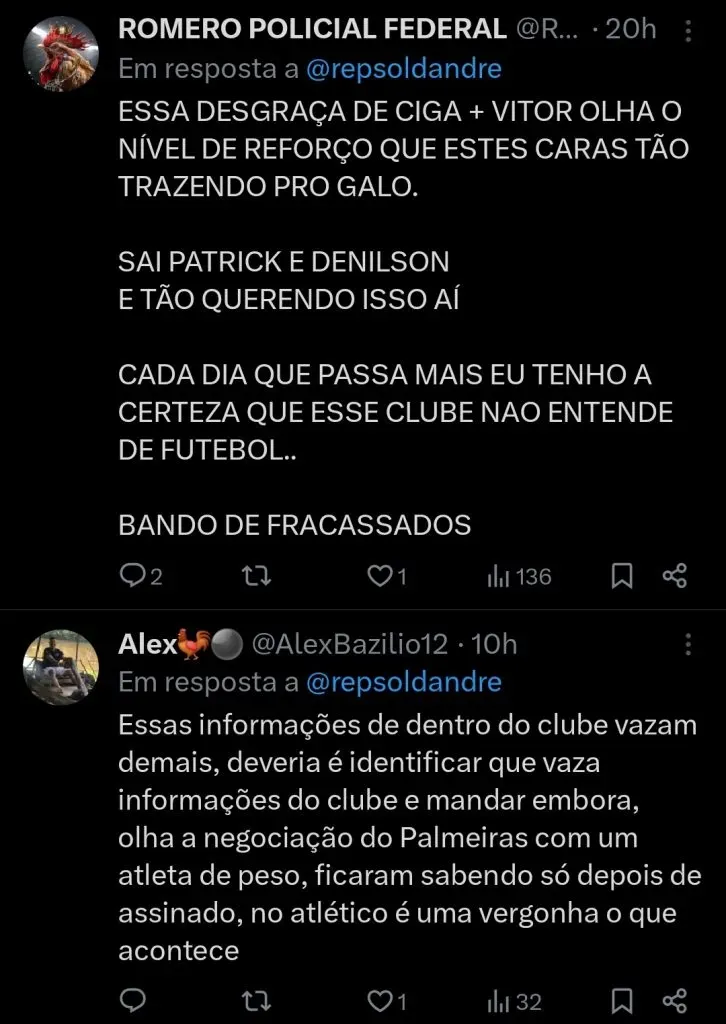726x1024 pixels.
Task: Tap @repsoldandre link in Alex's reply
Action: pos(403,682)
